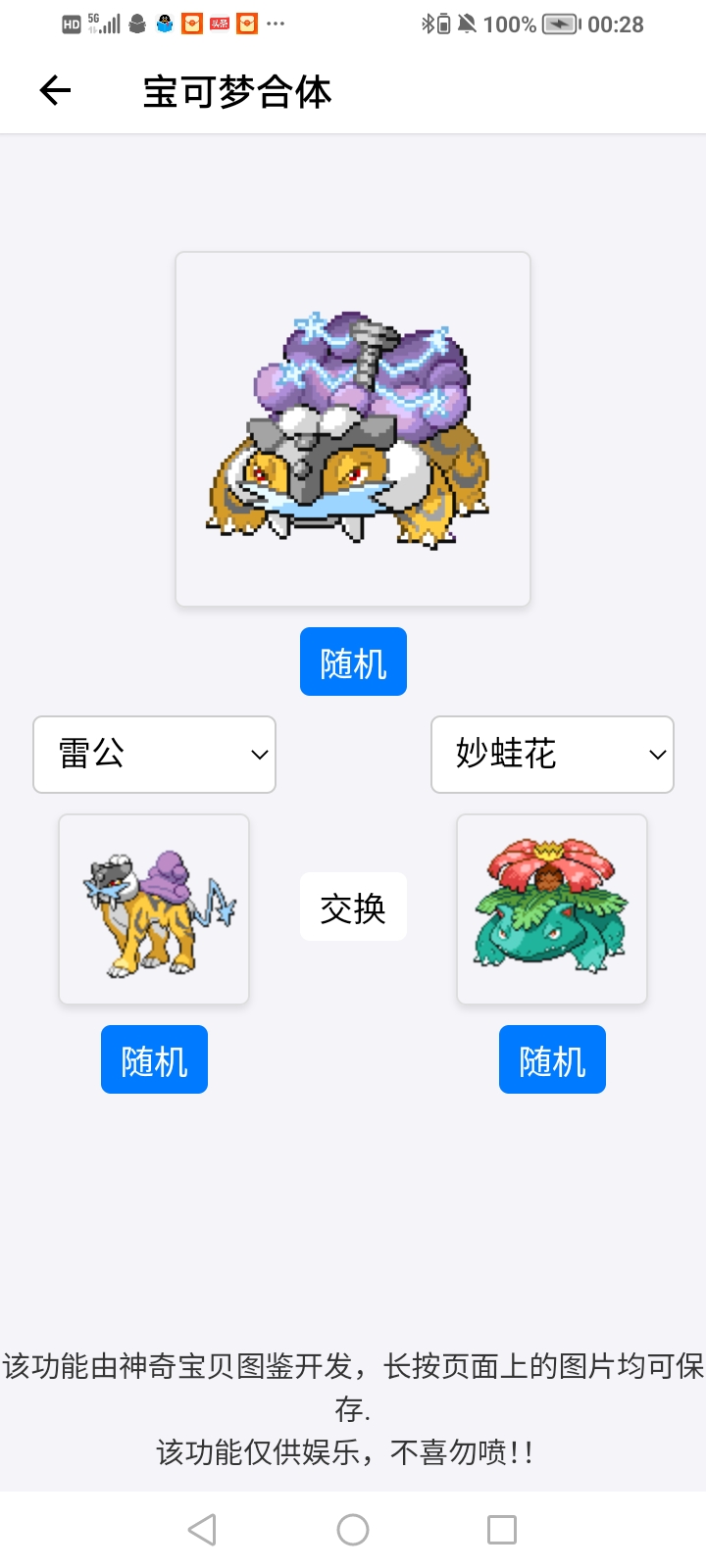Open the 雷公 Pokémon dropdown
Image resolution: width=706 pixels, height=1568 pixels.
tap(155, 755)
